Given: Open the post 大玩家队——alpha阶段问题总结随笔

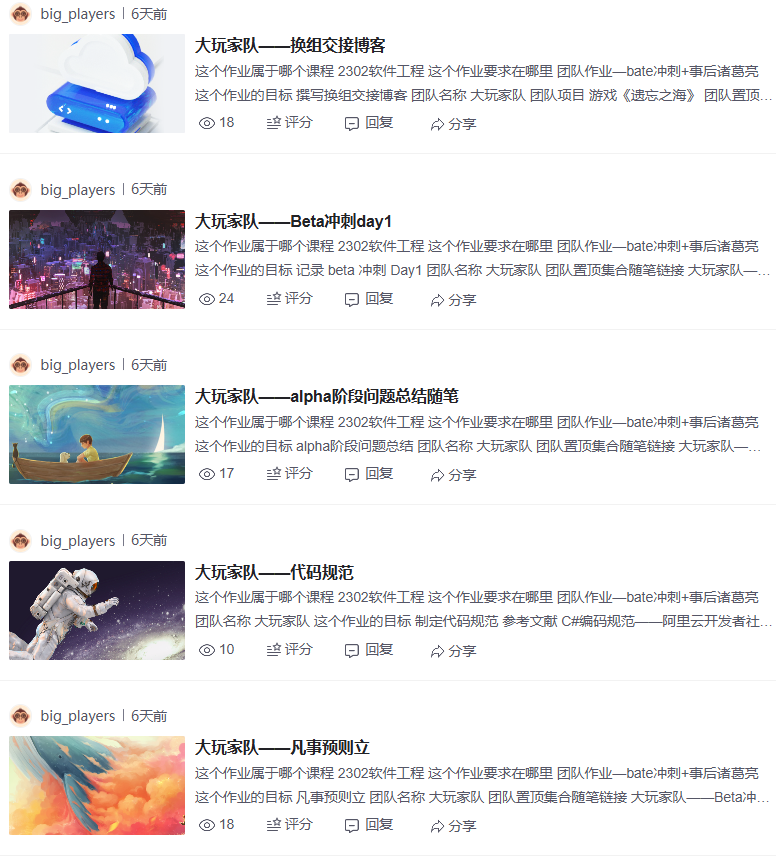Looking at the screenshot, I should coord(326,397).
